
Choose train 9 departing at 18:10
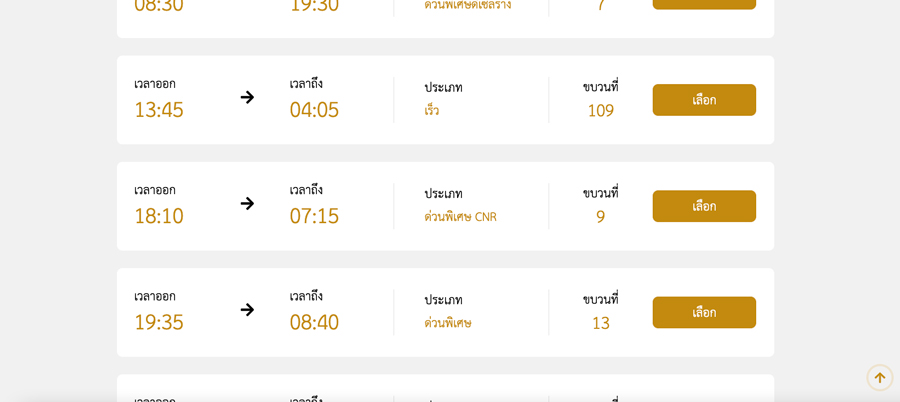click(704, 206)
